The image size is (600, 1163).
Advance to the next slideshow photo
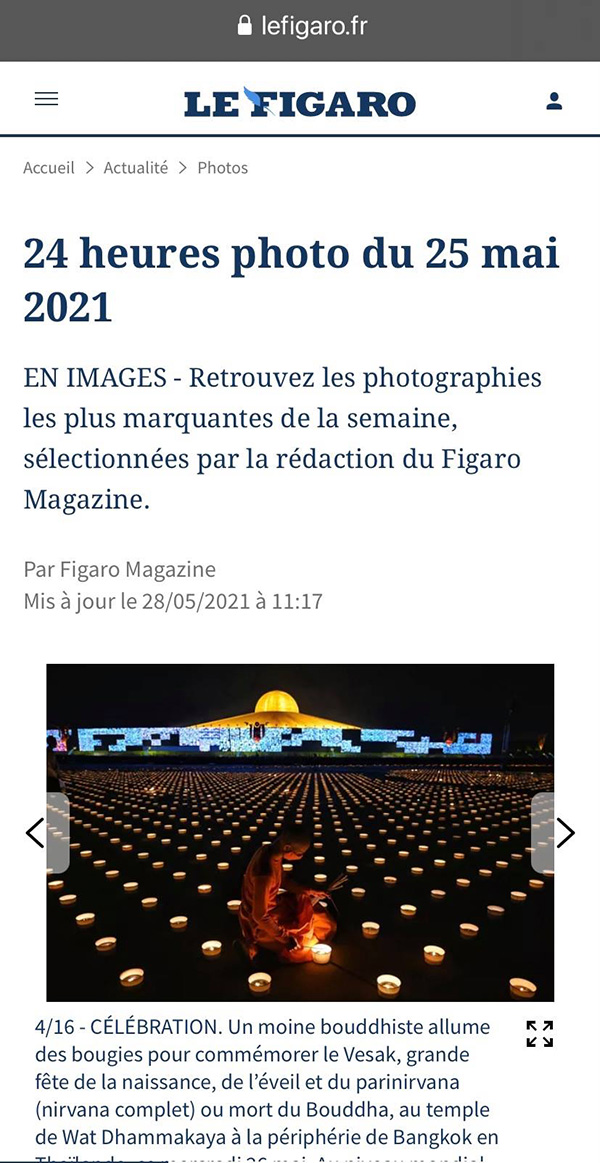tap(565, 832)
